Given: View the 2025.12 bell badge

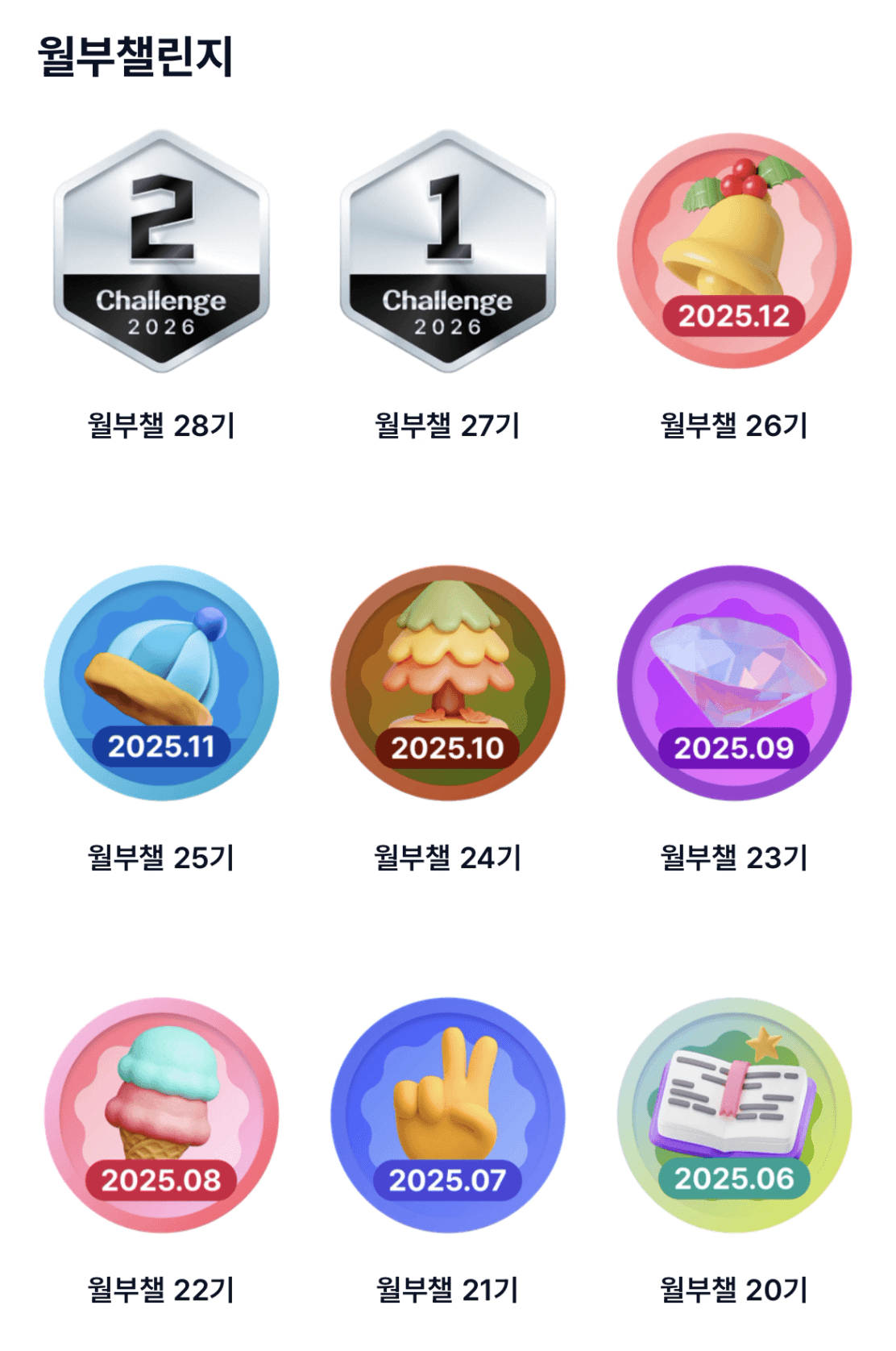Looking at the screenshot, I should pyautogui.click(x=734, y=251).
